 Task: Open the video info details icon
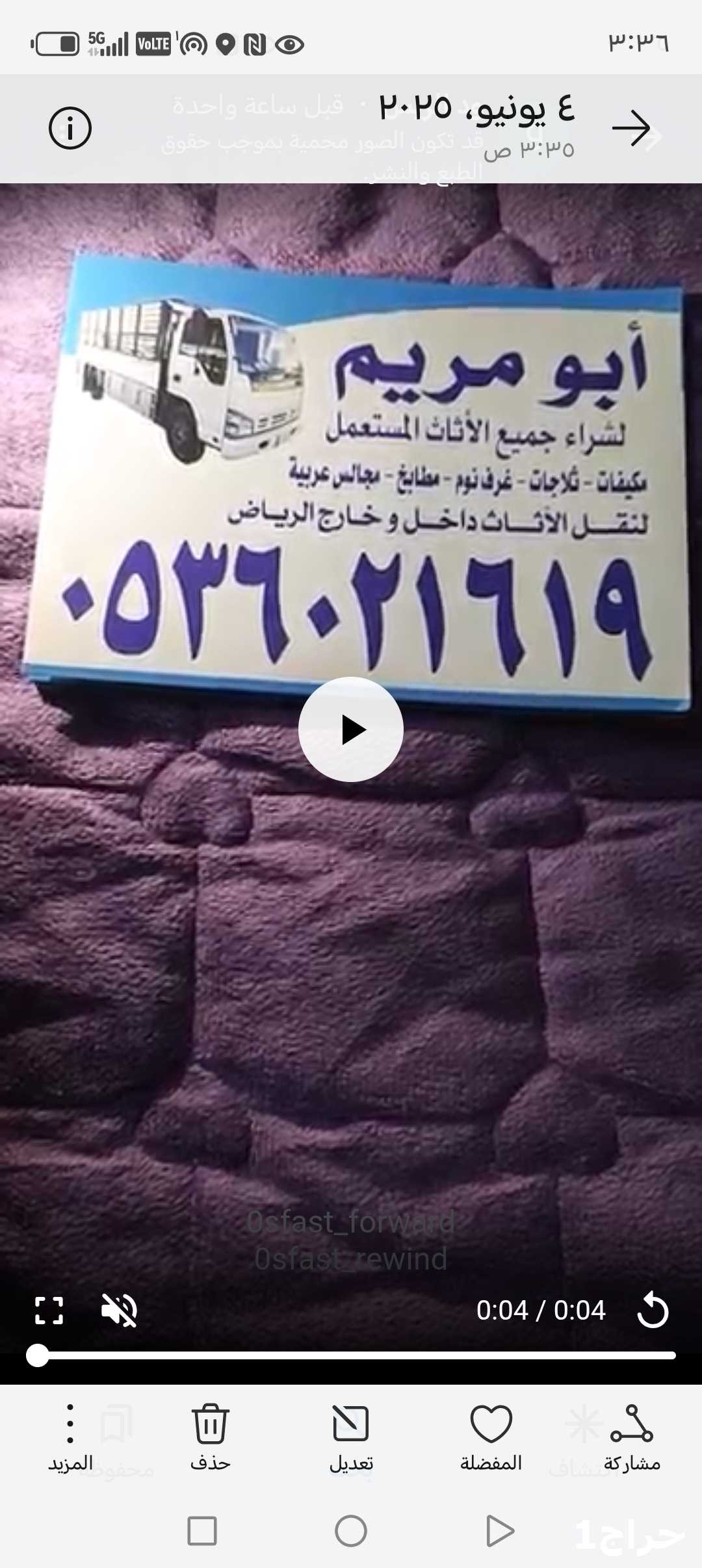pyautogui.click(x=70, y=128)
